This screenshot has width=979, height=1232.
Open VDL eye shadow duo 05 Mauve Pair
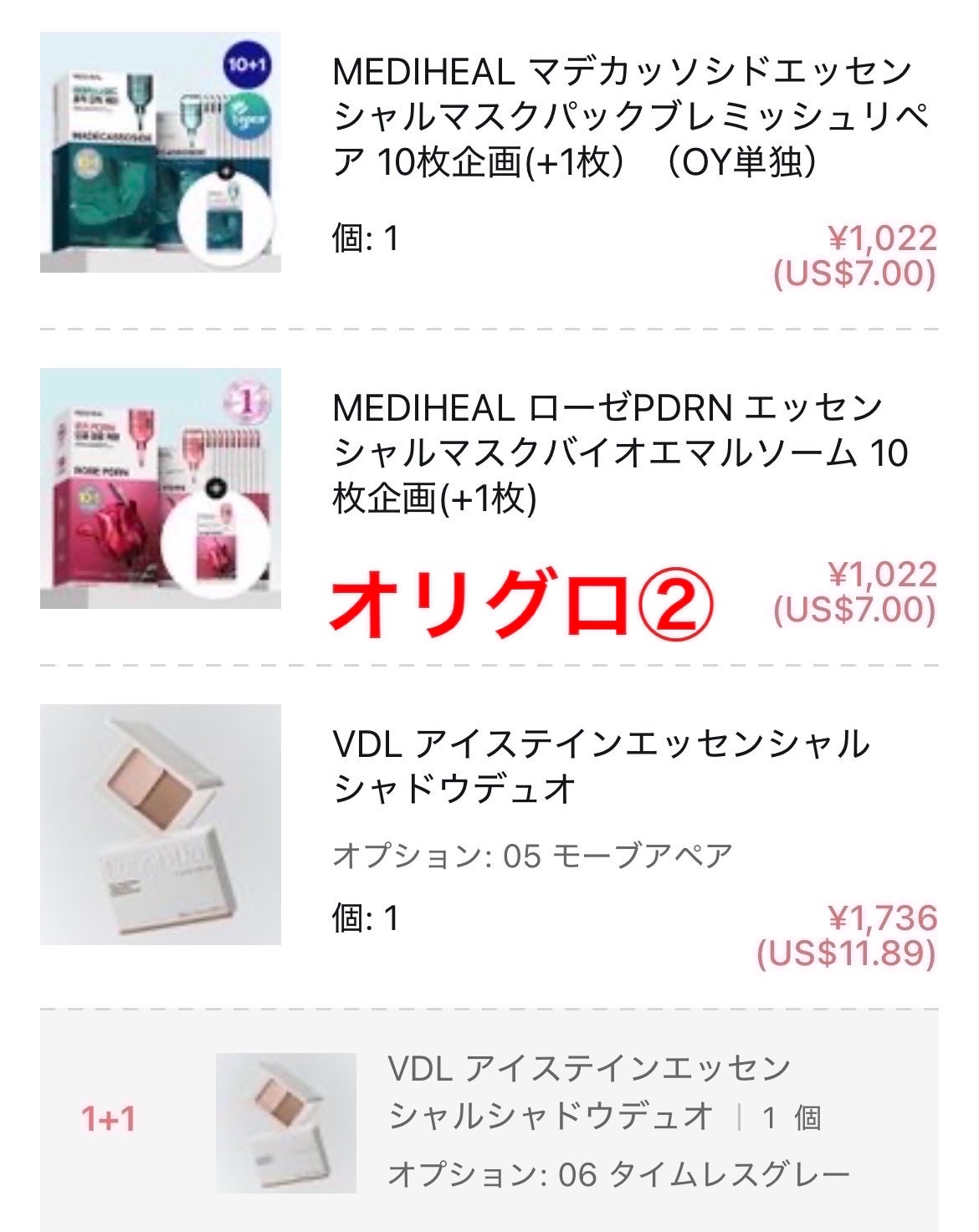(x=601, y=766)
